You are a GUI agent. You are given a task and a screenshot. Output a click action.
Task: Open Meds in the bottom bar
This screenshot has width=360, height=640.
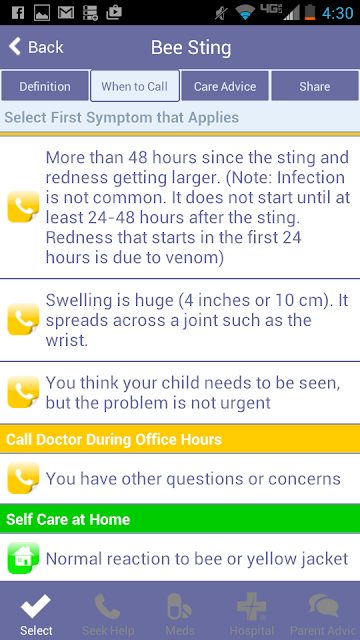pos(180,614)
